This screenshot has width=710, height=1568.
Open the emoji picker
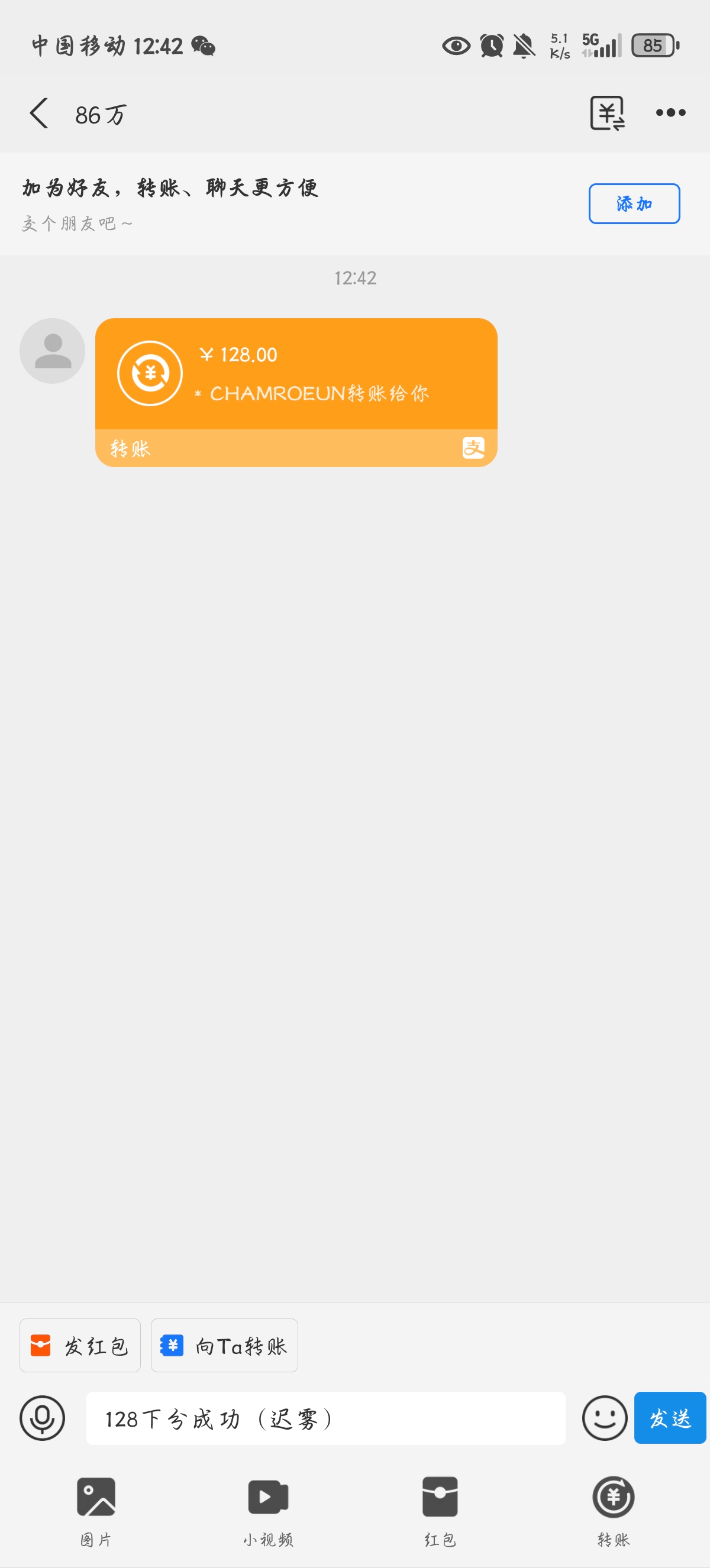coord(604,1418)
